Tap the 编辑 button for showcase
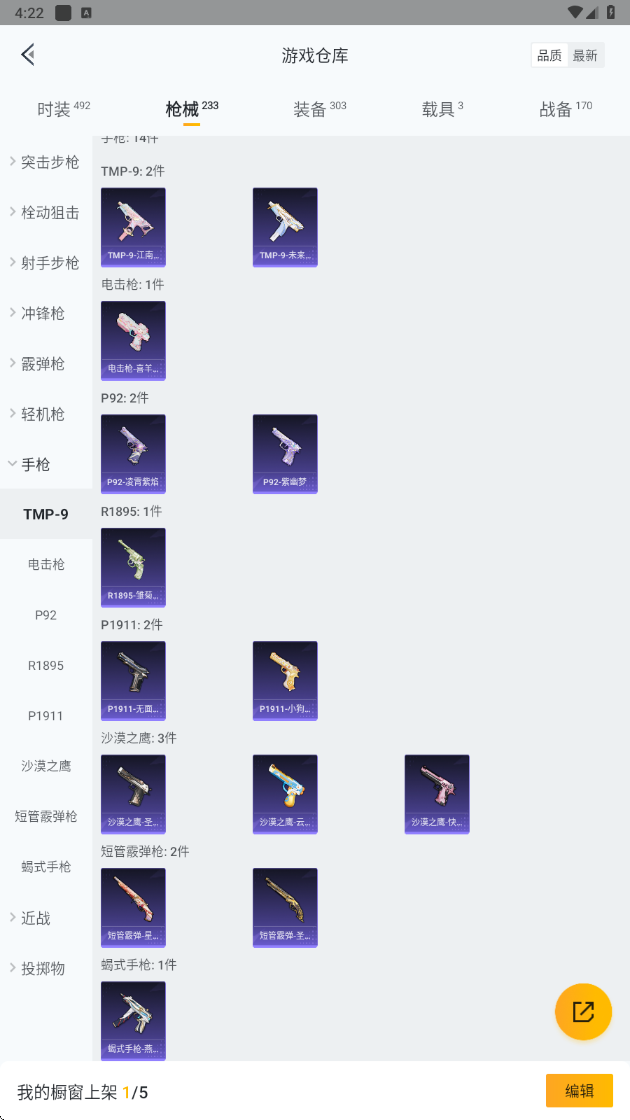Image resolution: width=630 pixels, height=1120 pixels. (x=579, y=1091)
